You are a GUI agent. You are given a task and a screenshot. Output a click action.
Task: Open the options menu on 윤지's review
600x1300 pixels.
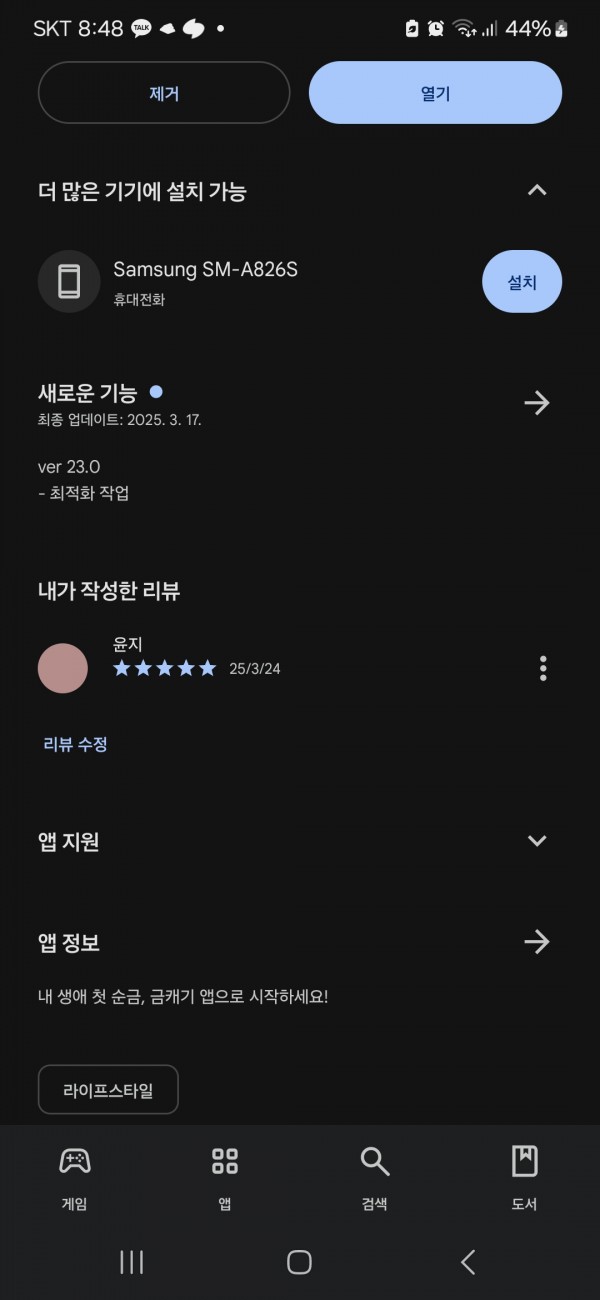[x=543, y=668]
